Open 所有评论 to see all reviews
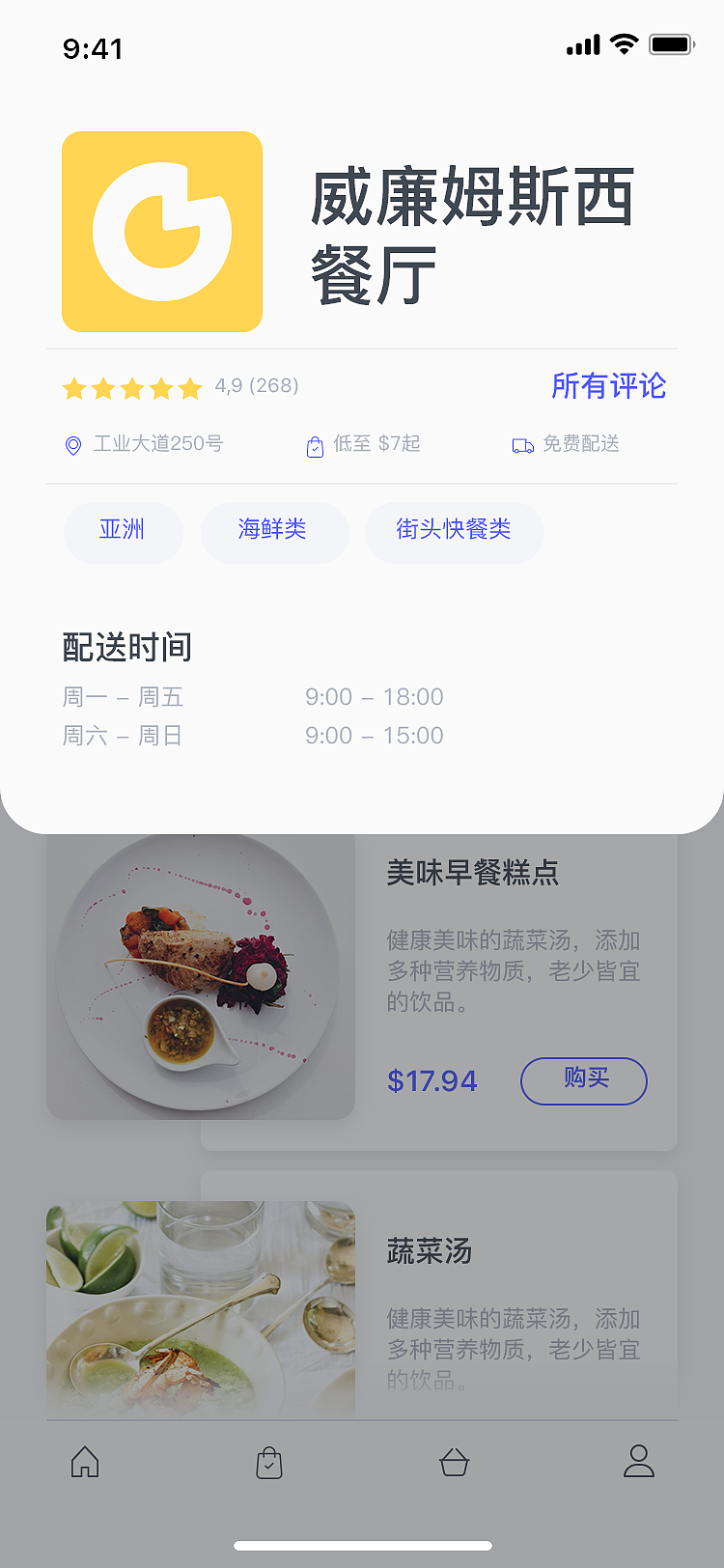The width and height of the screenshot is (724, 1568). click(609, 385)
